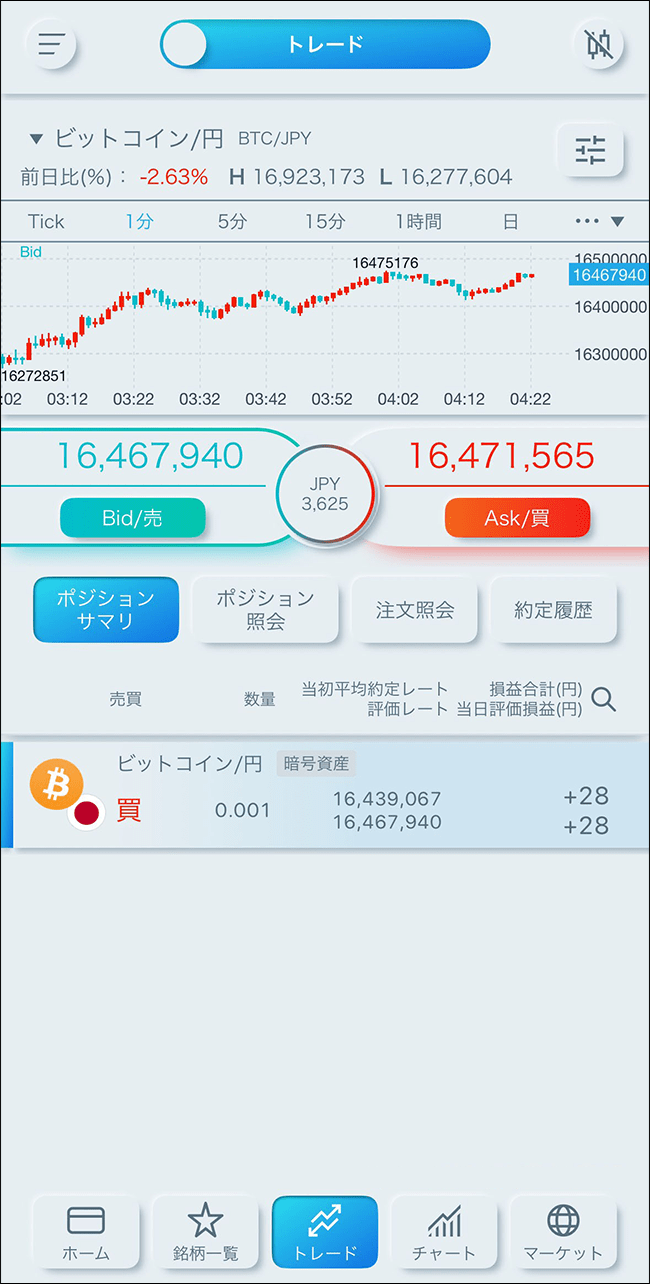Tap the crossed-out candlestick chart icon
The height and width of the screenshot is (1284, 650).
pos(598,44)
